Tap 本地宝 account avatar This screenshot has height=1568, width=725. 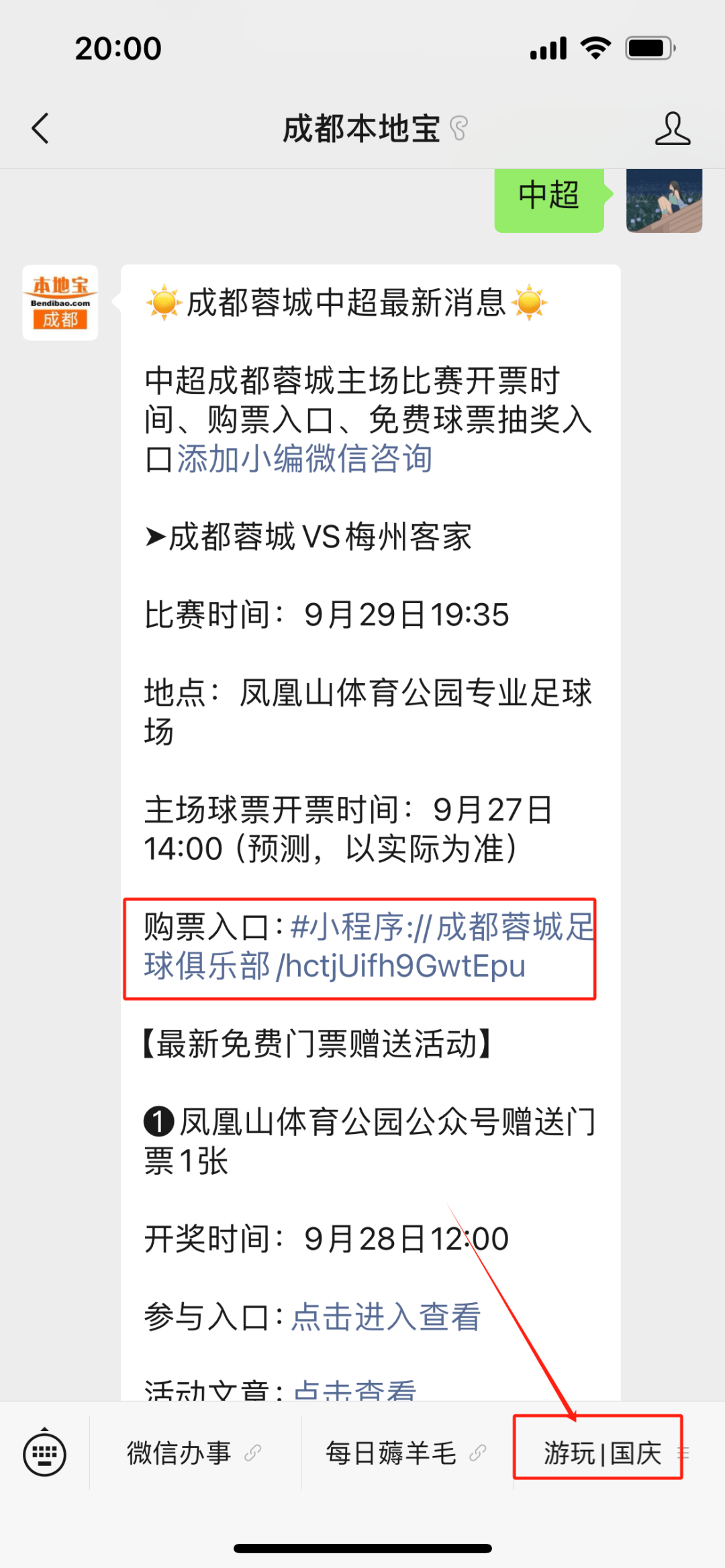[x=60, y=303]
